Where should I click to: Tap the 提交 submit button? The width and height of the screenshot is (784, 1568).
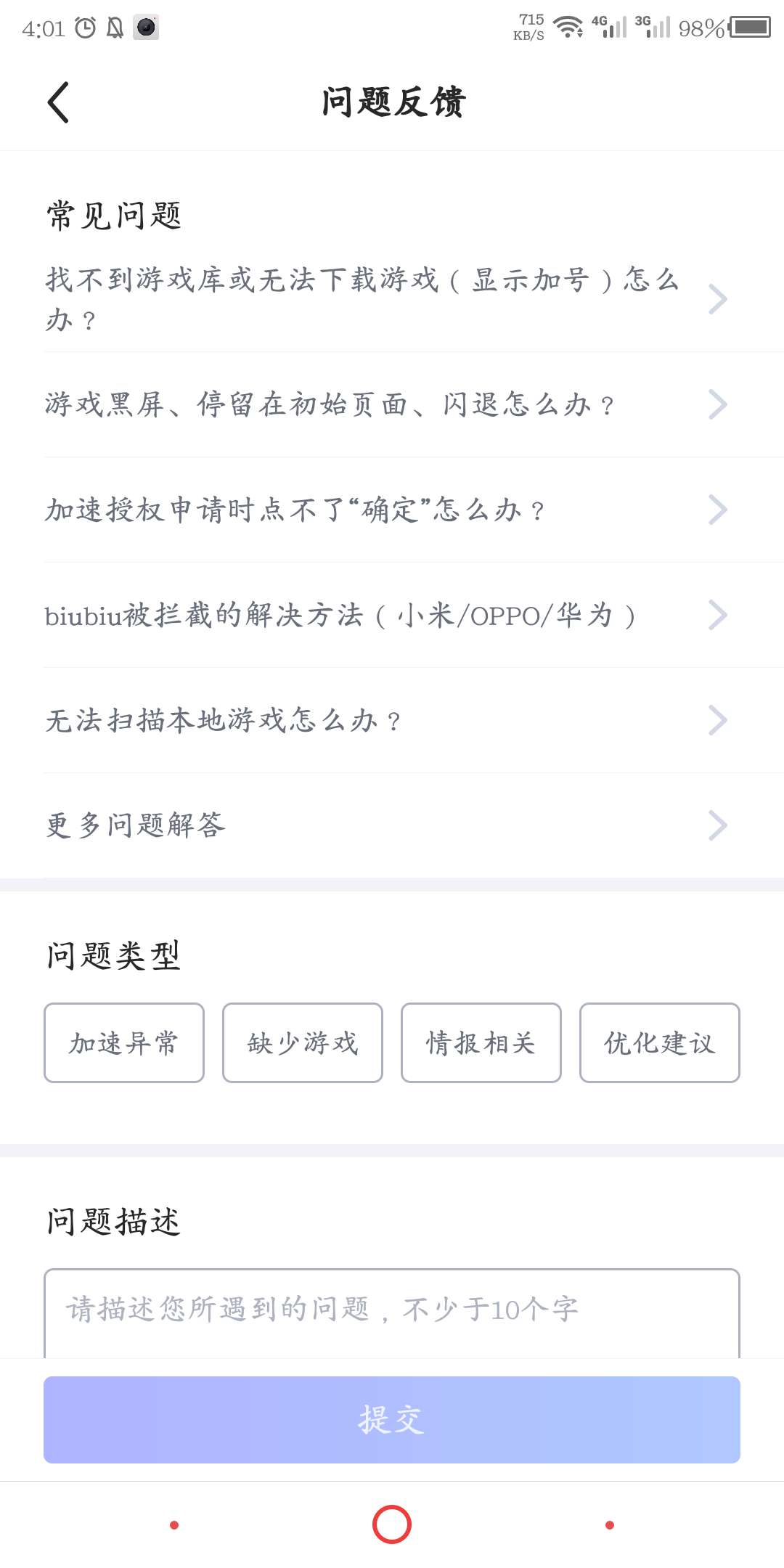tap(392, 1419)
